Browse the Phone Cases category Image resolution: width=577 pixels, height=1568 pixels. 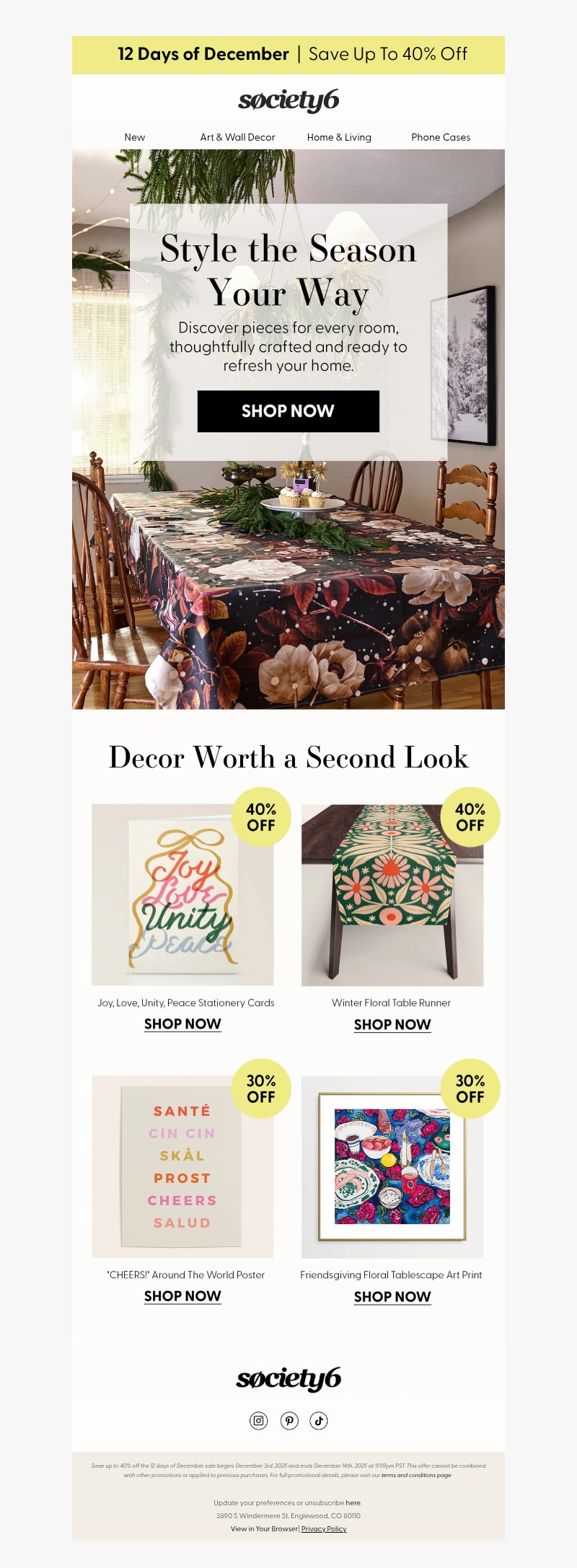[440, 137]
